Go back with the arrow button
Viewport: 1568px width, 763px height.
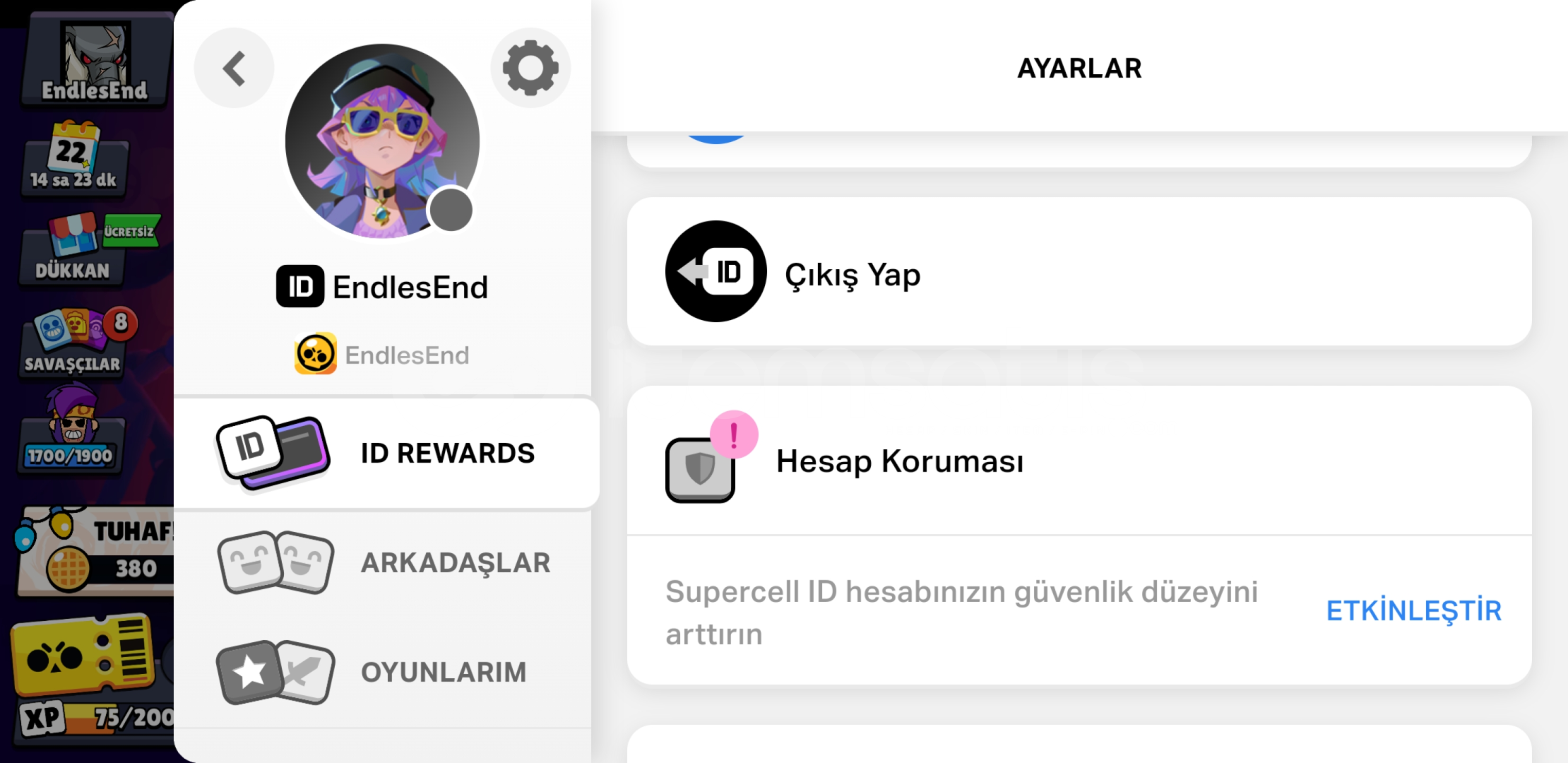(234, 69)
